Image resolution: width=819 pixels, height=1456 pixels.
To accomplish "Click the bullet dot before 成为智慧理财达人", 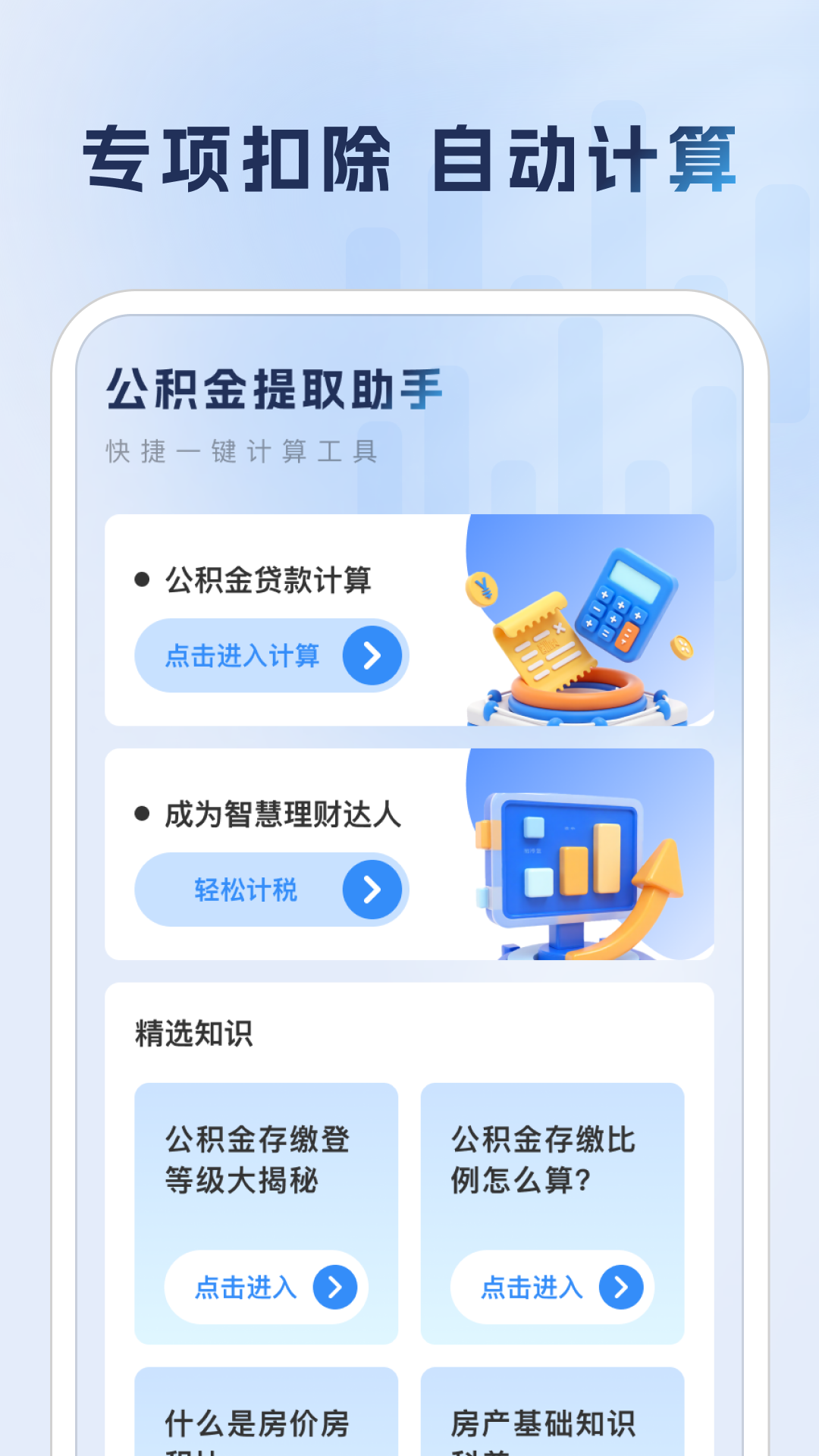I will point(140,815).
